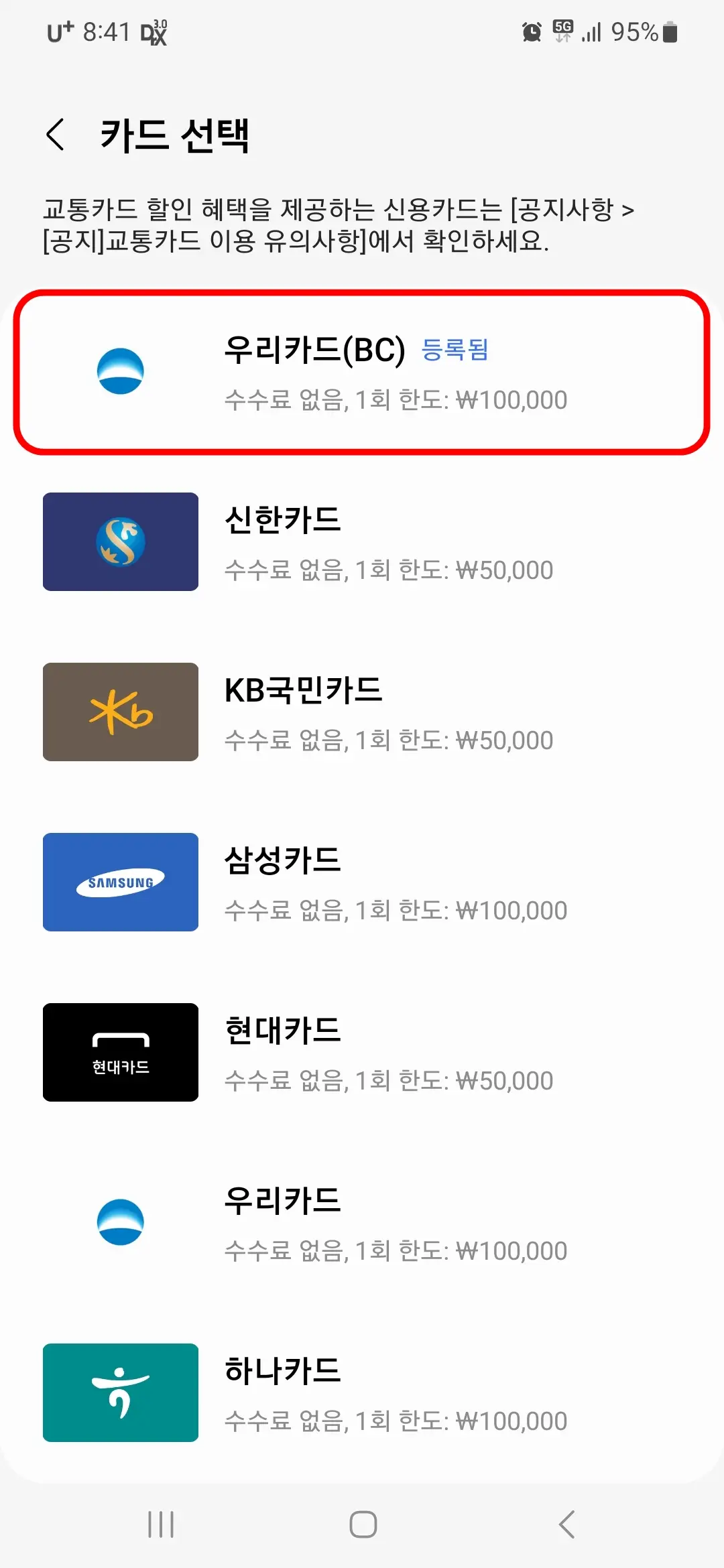This screenshot has height=1568, width=724.
Task: Select the black Hyundai Card logo
Action: pyautogui.click(x=120, y=1053)
